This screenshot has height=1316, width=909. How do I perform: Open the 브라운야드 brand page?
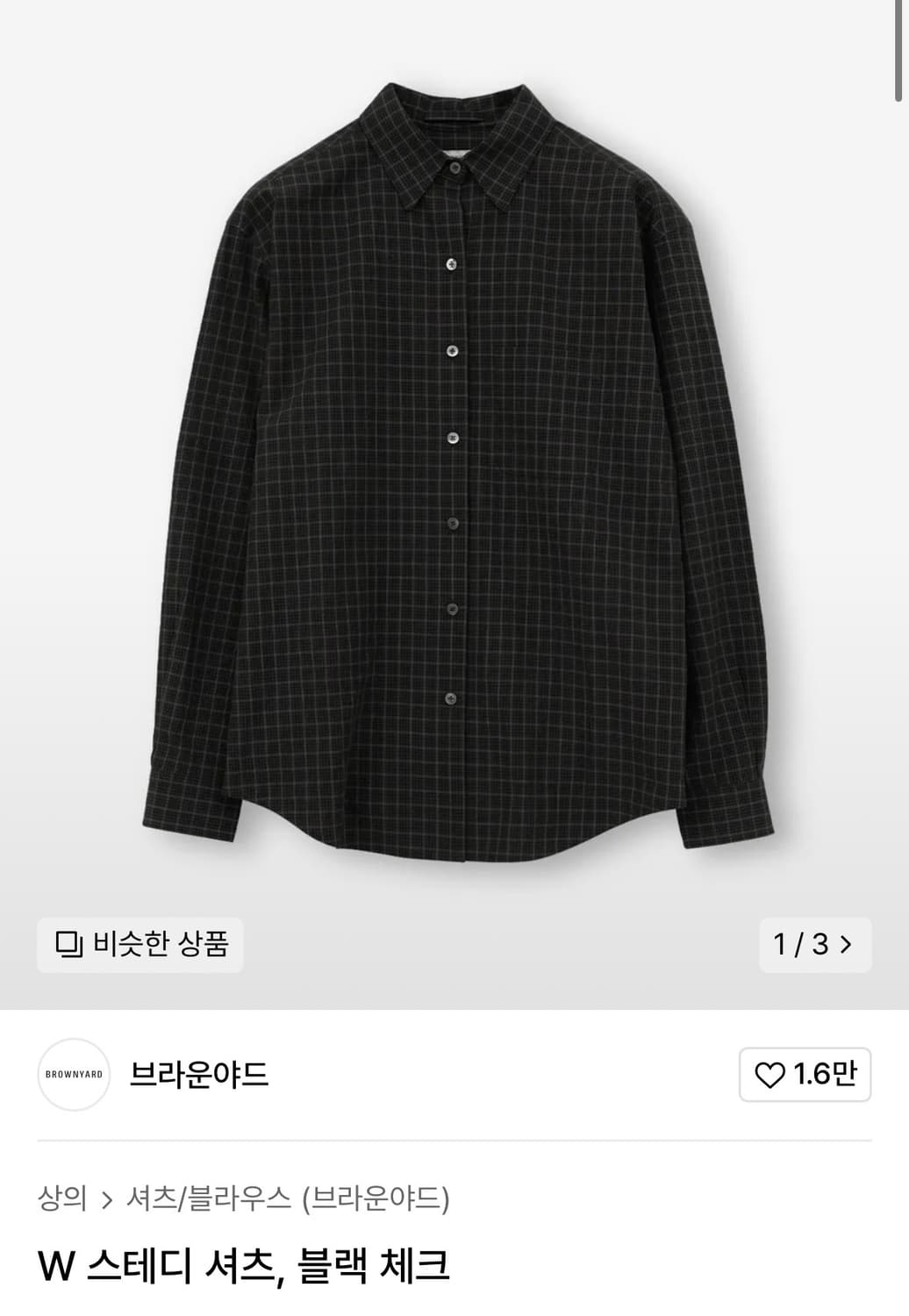click(198, 1074)
